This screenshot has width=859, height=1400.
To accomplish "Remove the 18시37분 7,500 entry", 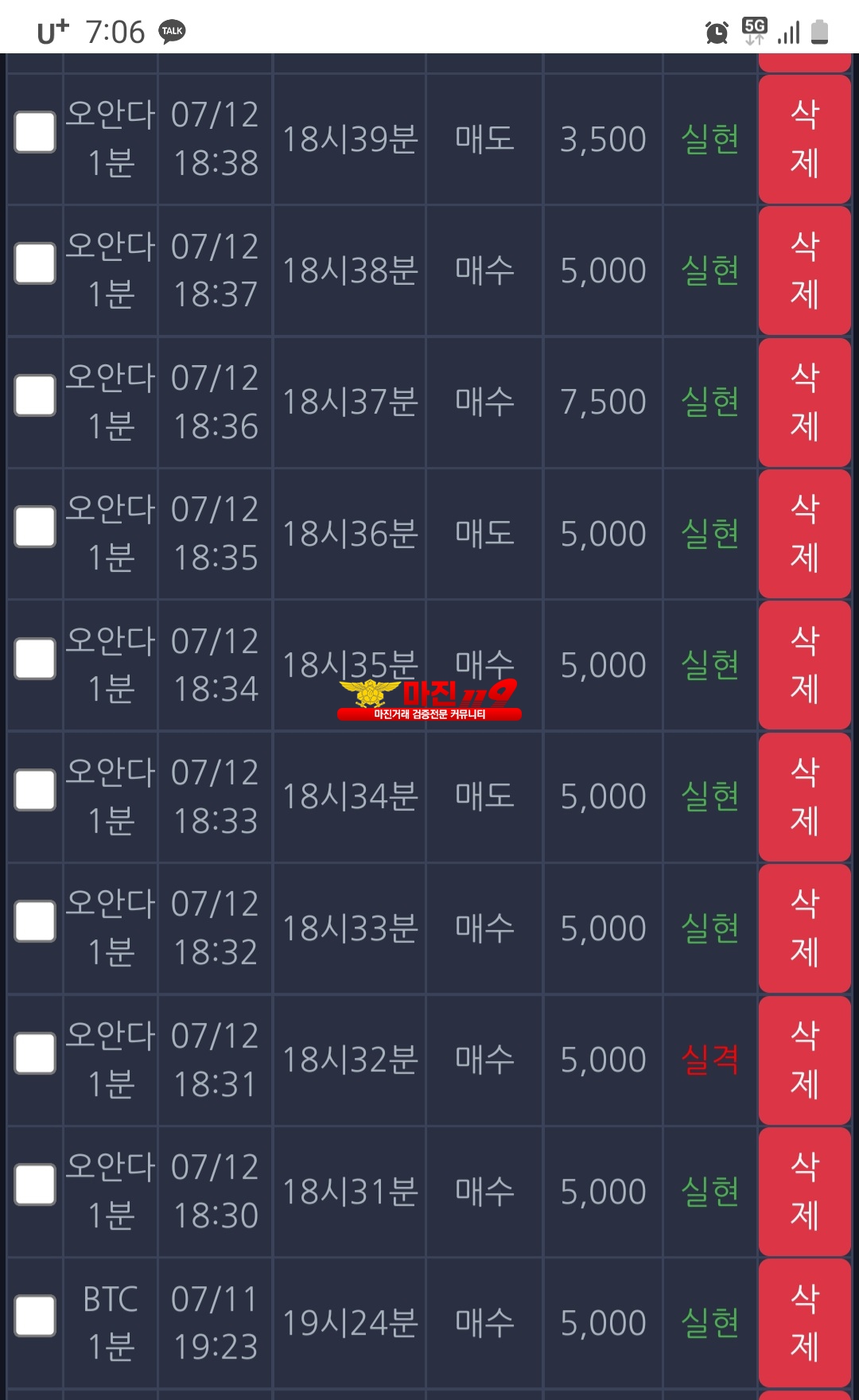I will (804, 402).
